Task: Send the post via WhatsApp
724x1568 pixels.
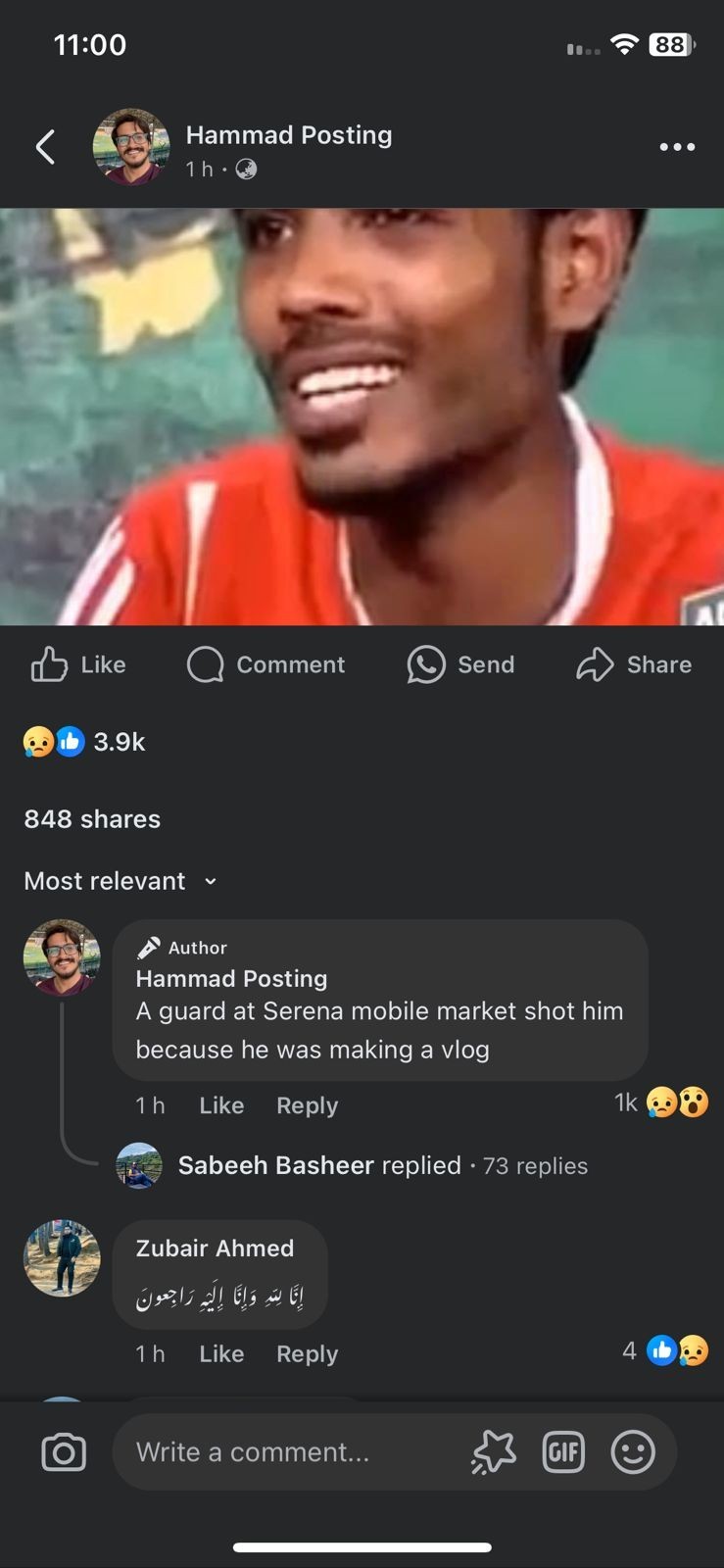Action: click(x=460, y=664)
